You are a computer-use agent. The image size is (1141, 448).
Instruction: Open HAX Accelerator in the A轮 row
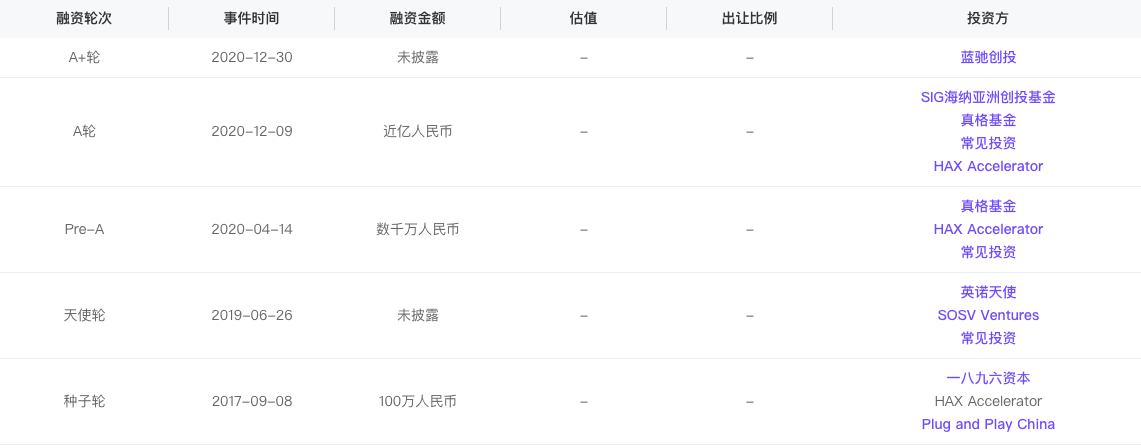pos(988,167)
